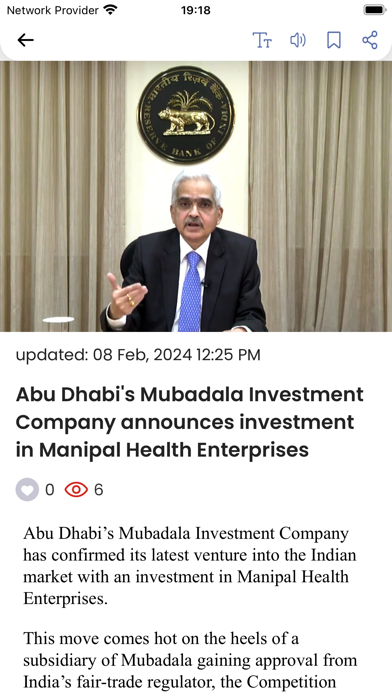
Task: Go back using the arrow
Action: [x=25, y=40]
